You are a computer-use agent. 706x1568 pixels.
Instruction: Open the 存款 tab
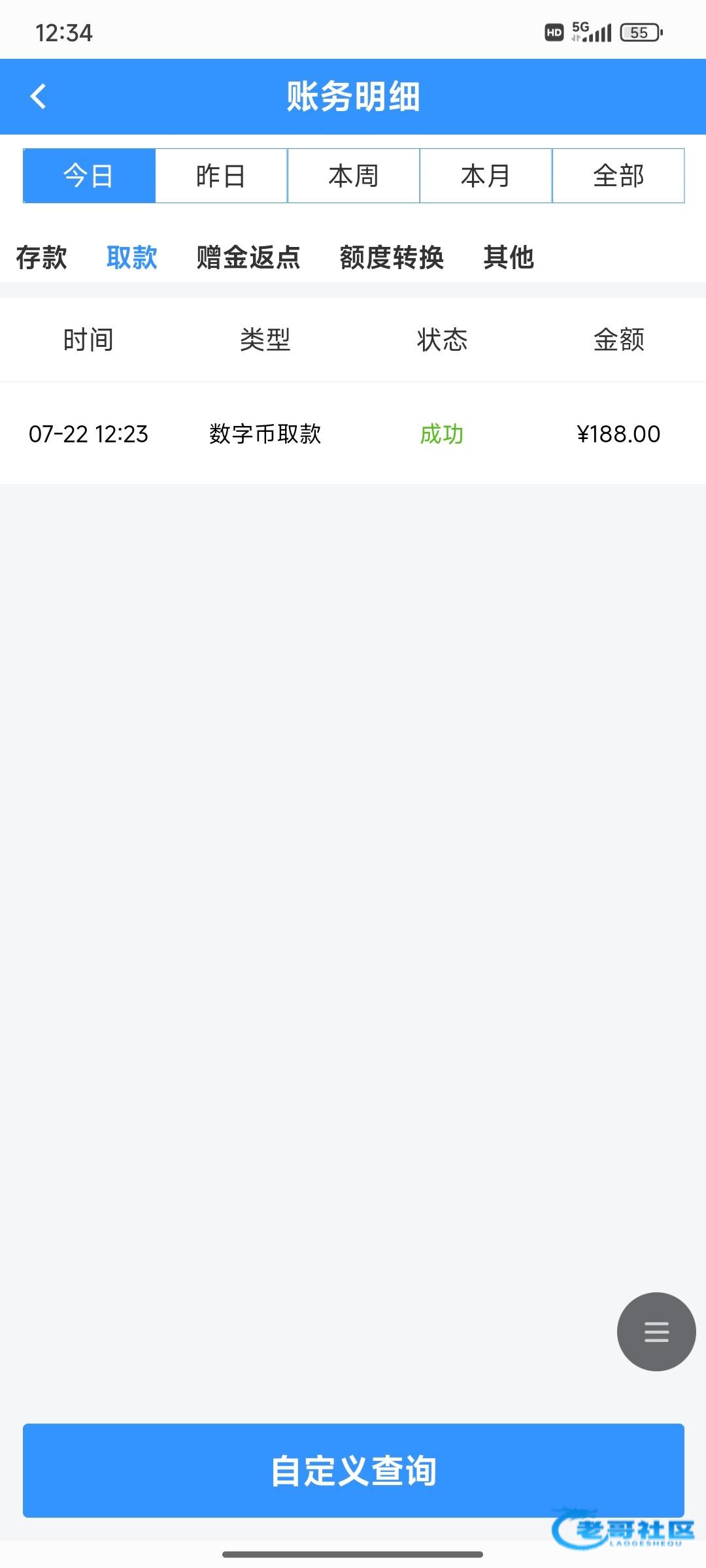point(41,257)
